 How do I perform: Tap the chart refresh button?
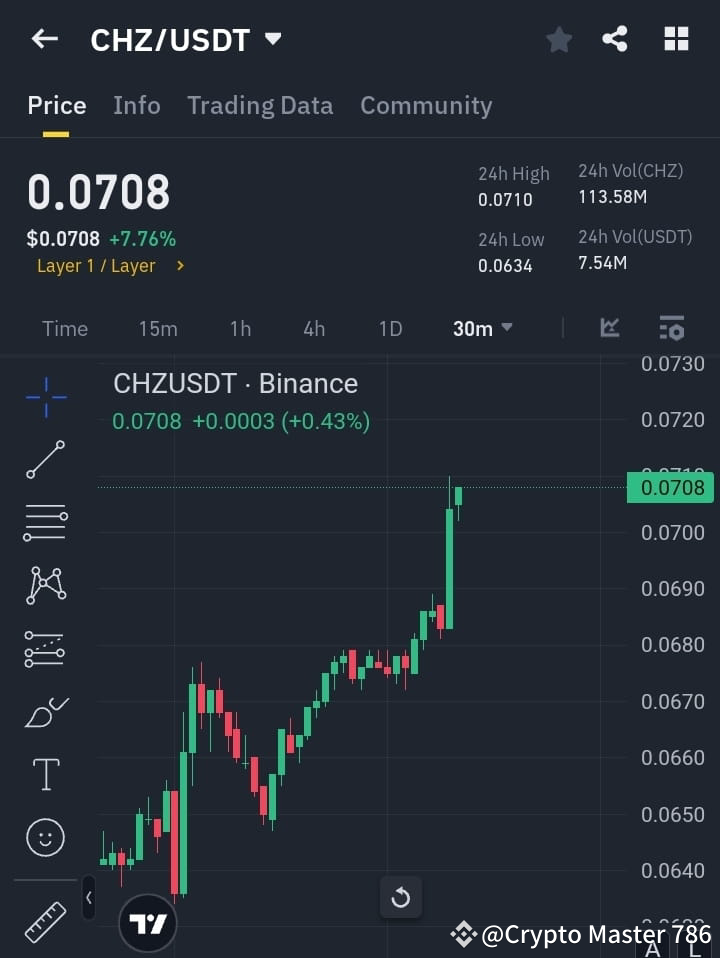click(x=401, y=898)
